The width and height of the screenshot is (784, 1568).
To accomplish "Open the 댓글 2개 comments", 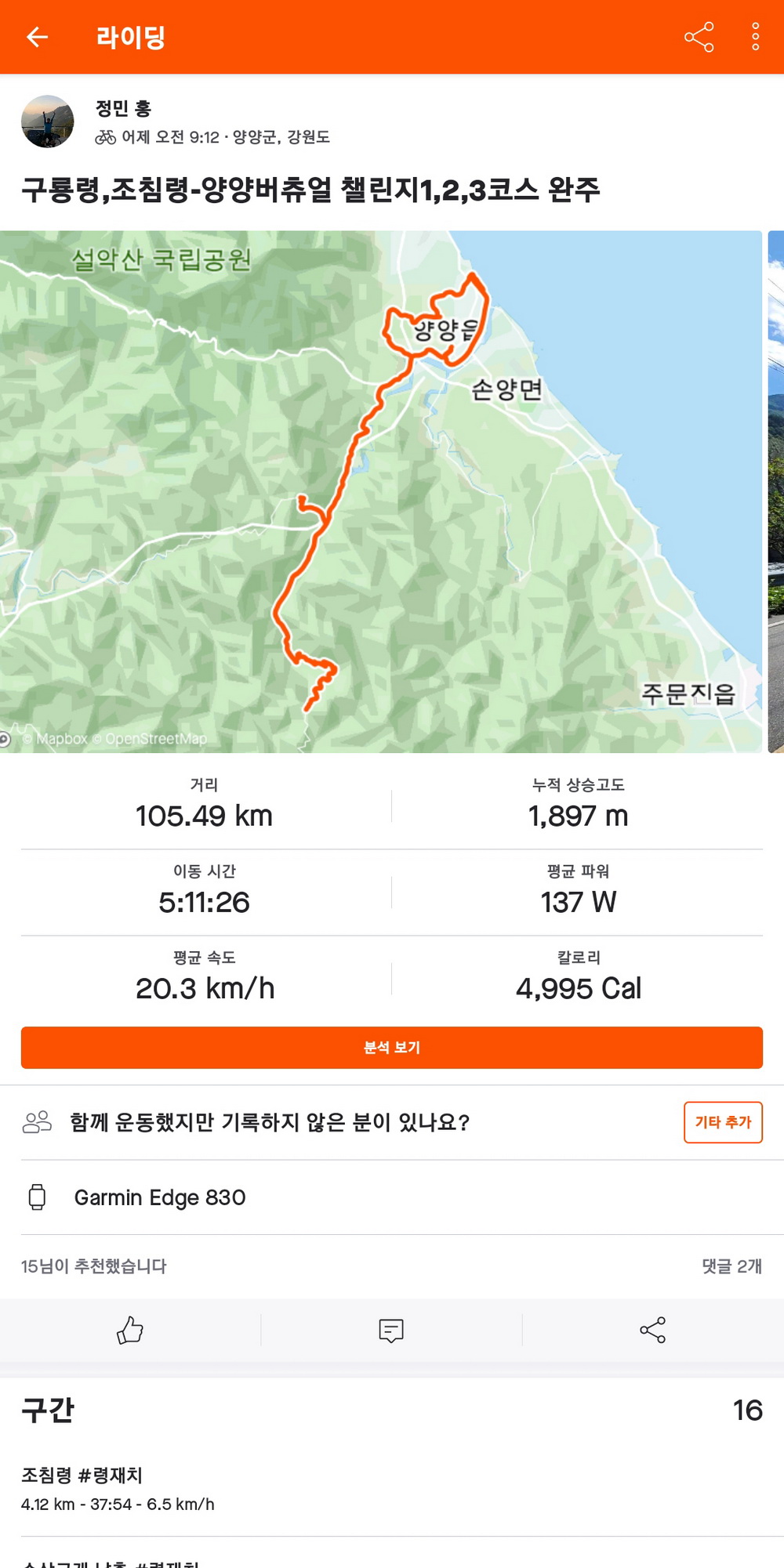I will tap(731, 1266).
